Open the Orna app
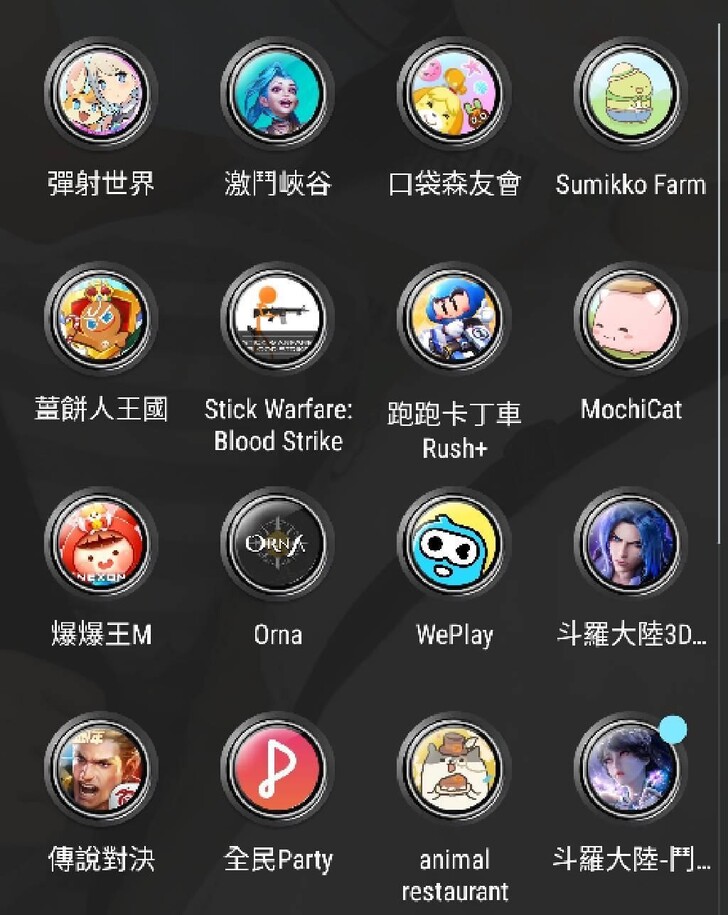The image size is (728, 915). 277,544
